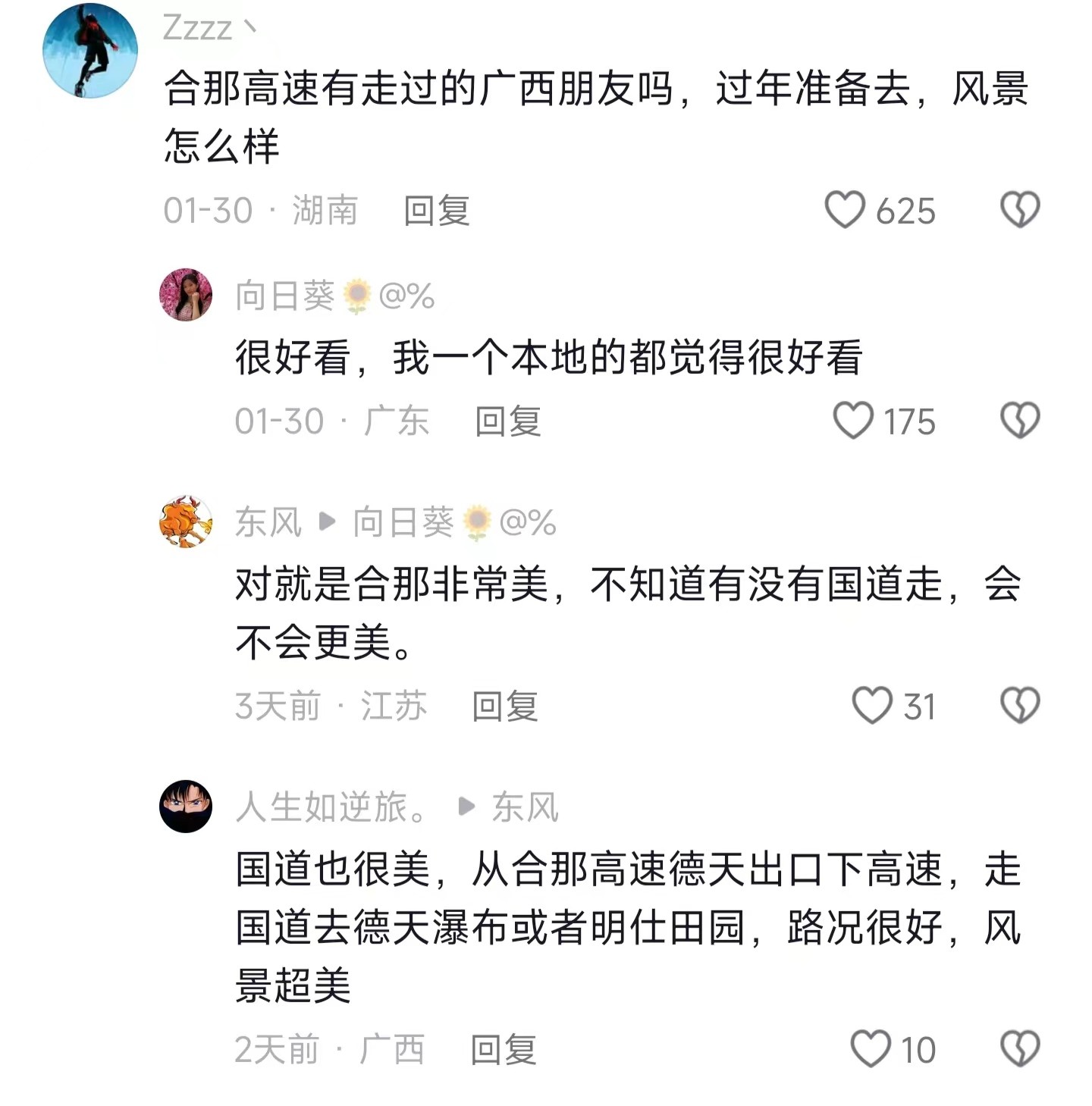Image resolution: width=1092 pixels, height=1106 pixels.
Task: View 东风's avatar profile
Action: click(x=186, y=522)
